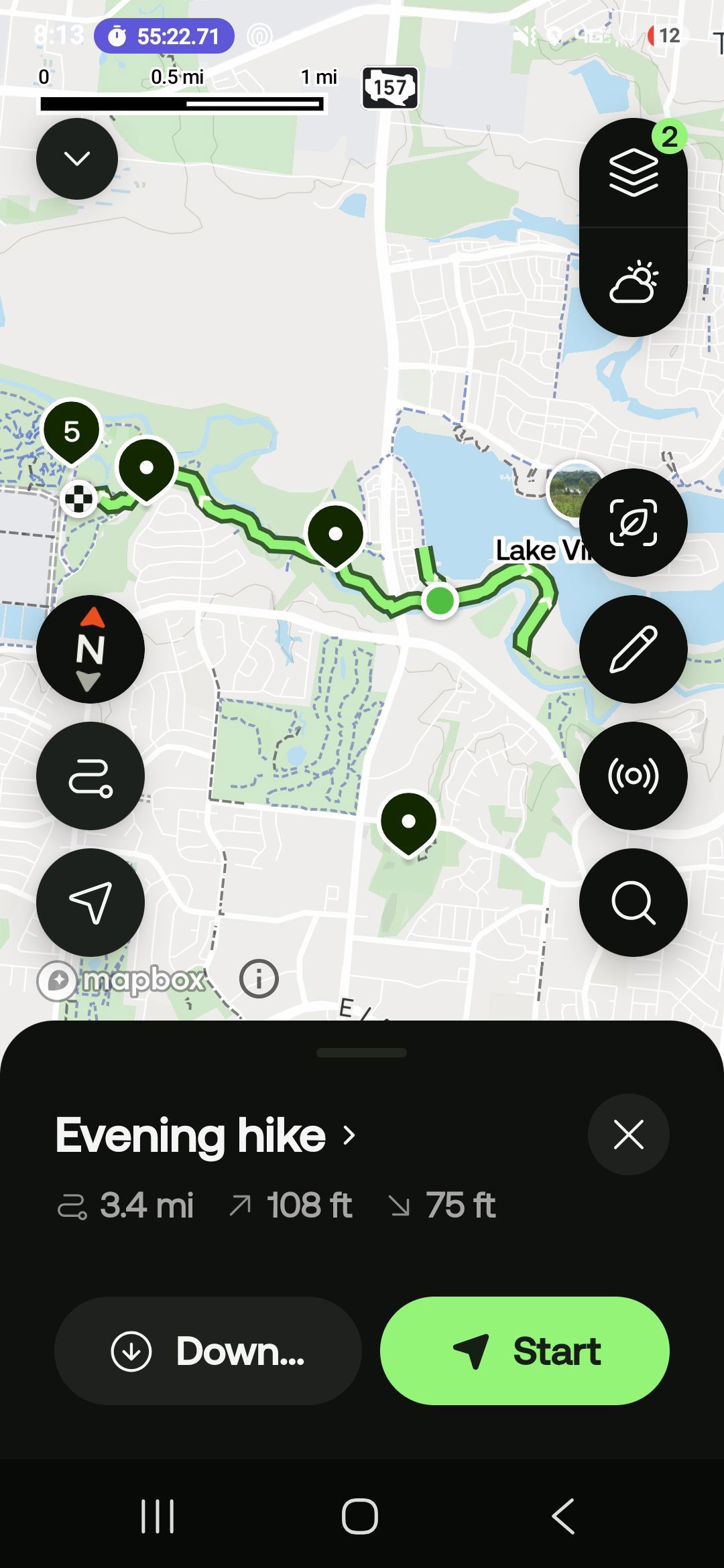Viewport: 724px width, 1568px height.
Task: Center map on my location
Action: (x=90, y=903)
